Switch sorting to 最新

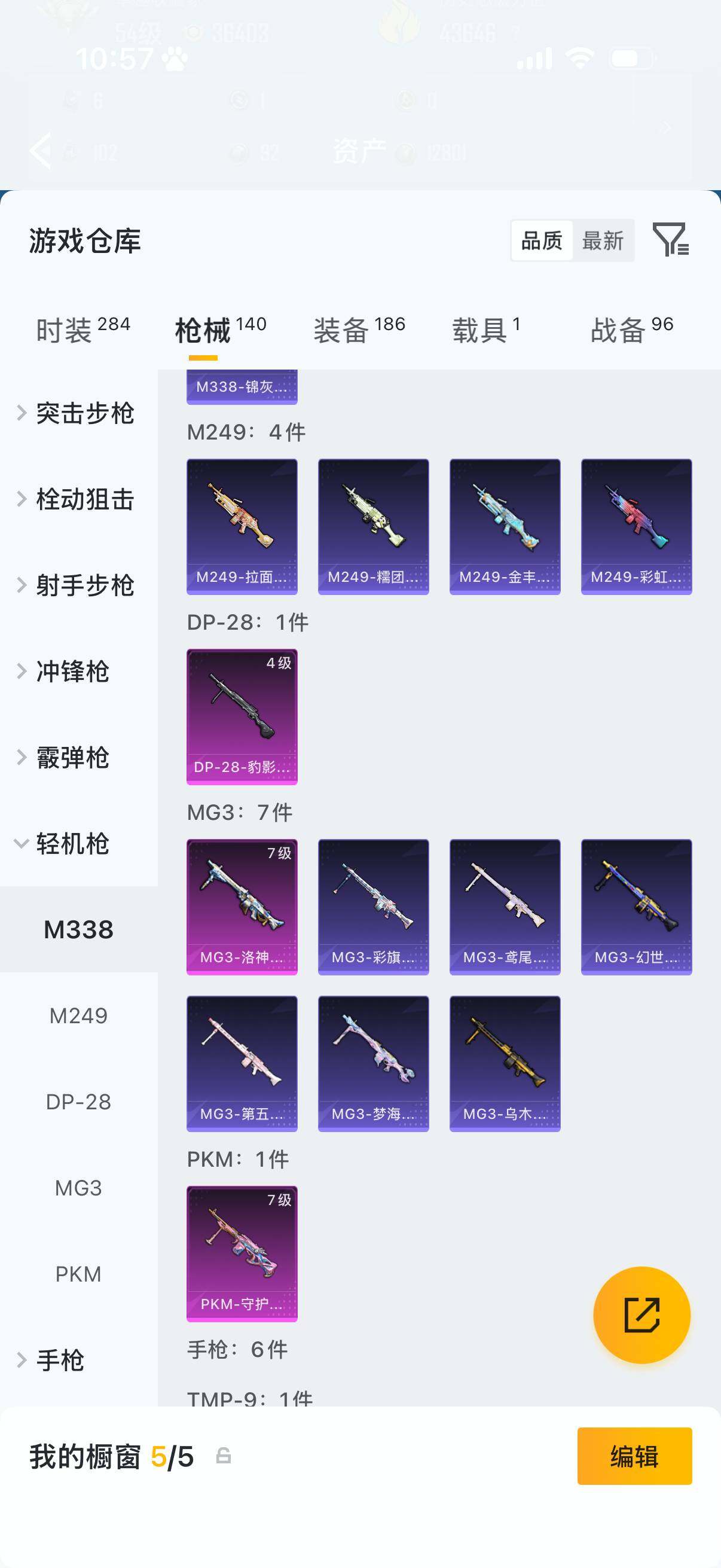tap(603, 241)
